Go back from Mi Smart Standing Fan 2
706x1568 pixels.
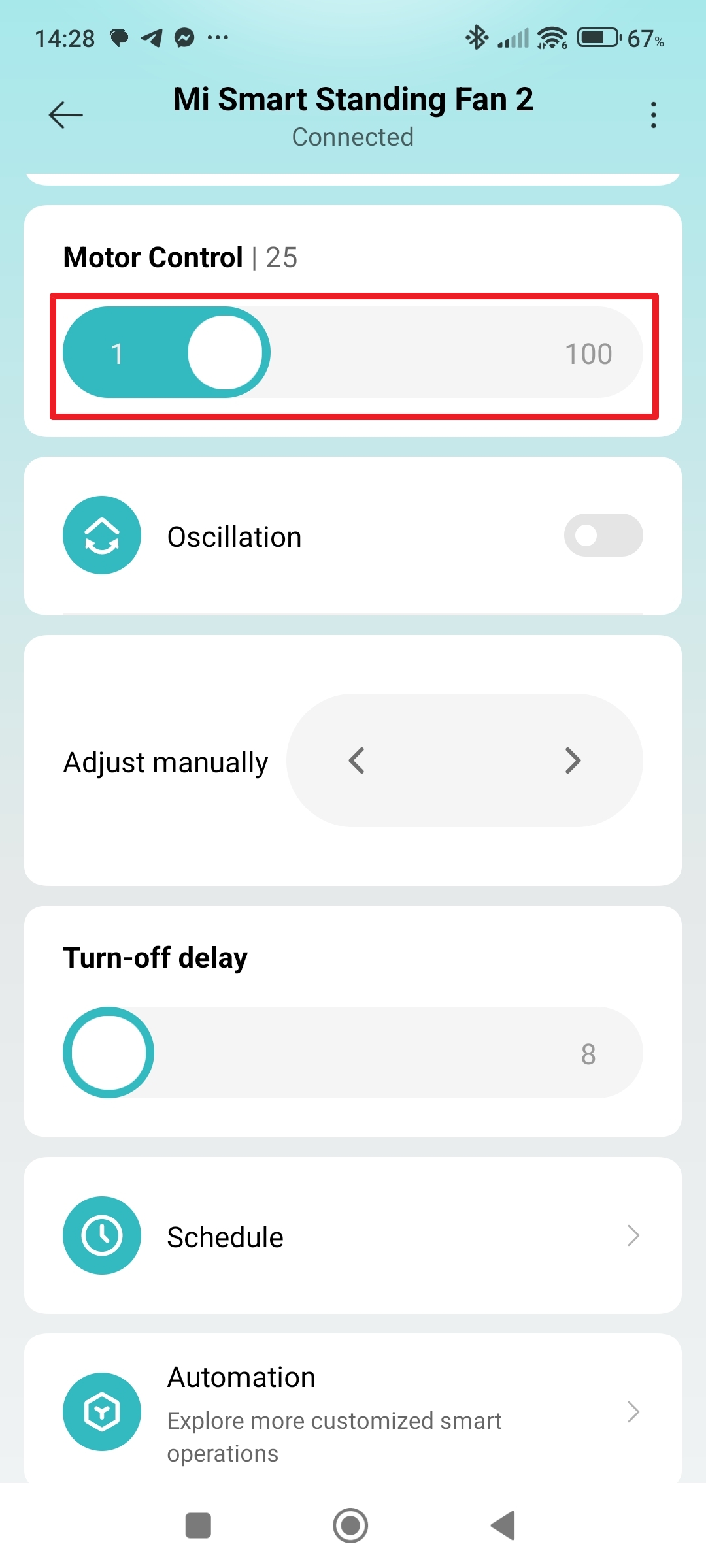[65, 115]
